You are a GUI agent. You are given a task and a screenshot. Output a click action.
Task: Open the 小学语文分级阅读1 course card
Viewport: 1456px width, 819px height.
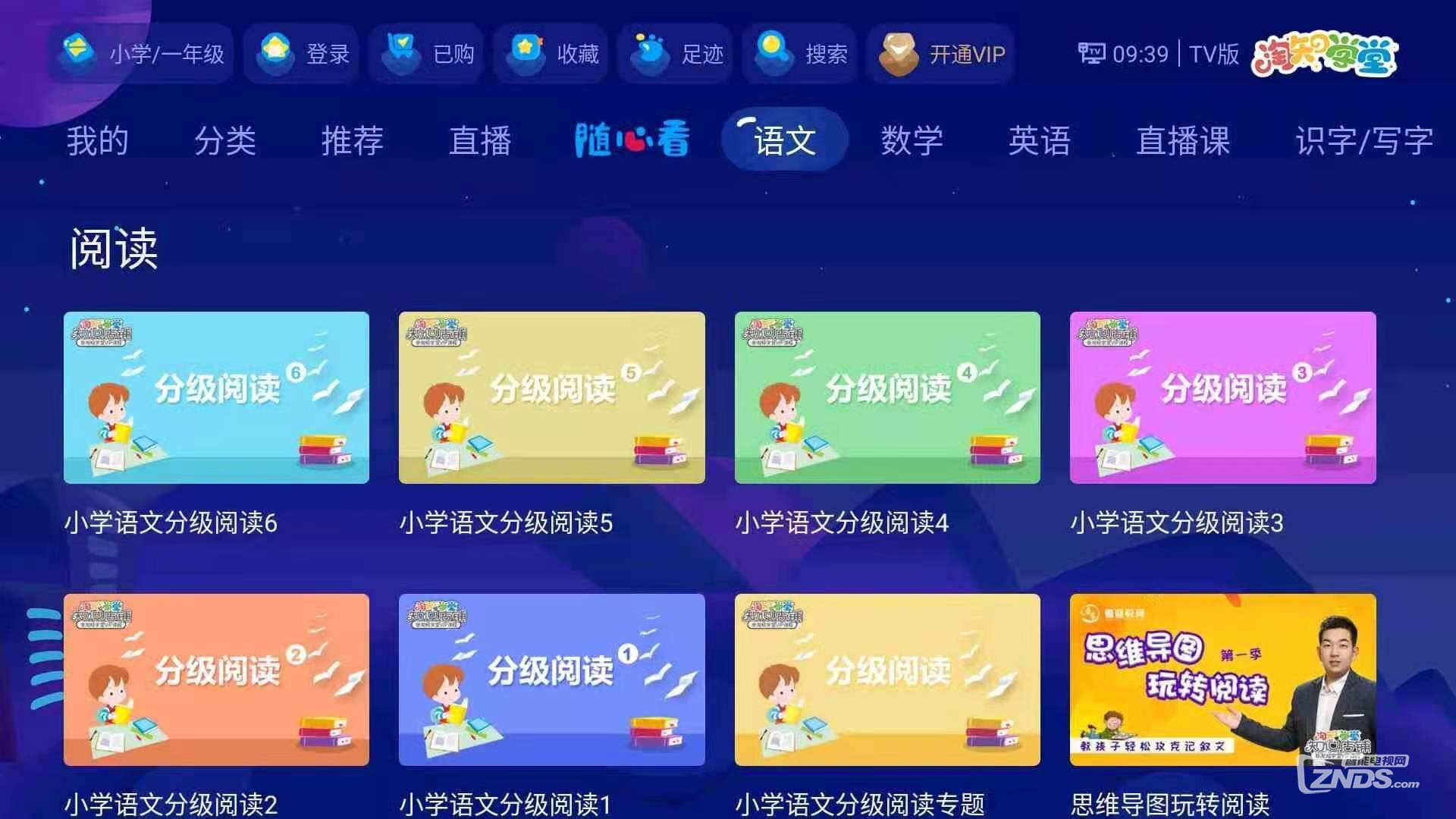pos(551,679)
